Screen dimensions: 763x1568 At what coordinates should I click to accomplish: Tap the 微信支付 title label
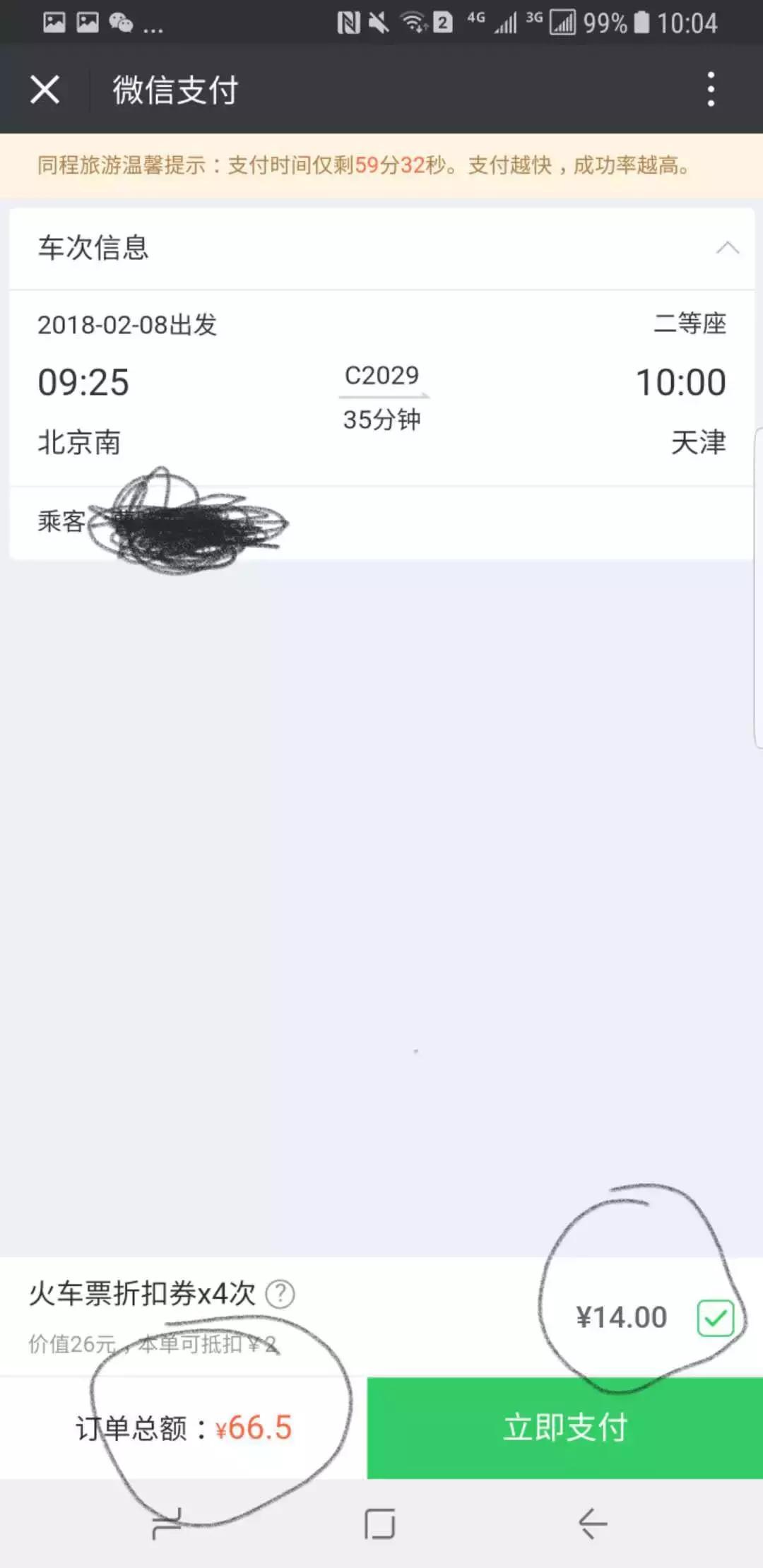click(x=175, y=89)
